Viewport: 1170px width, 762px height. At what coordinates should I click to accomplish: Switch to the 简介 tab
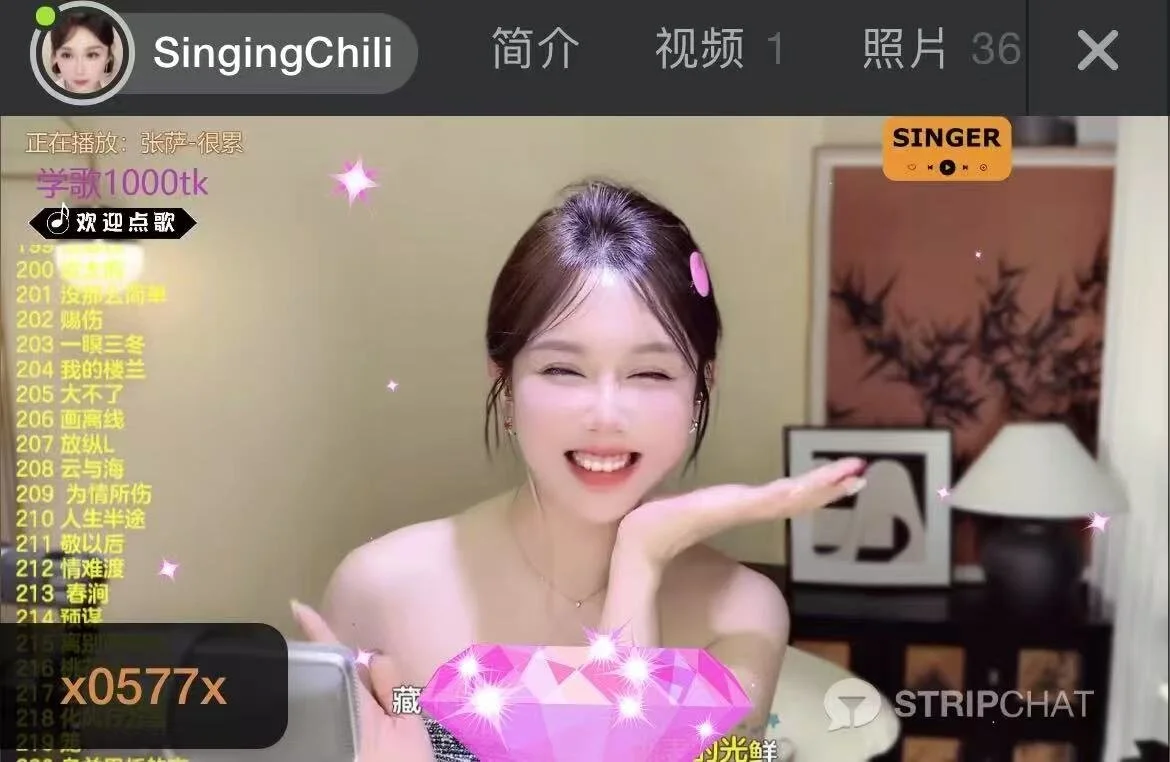pos(535,49)
